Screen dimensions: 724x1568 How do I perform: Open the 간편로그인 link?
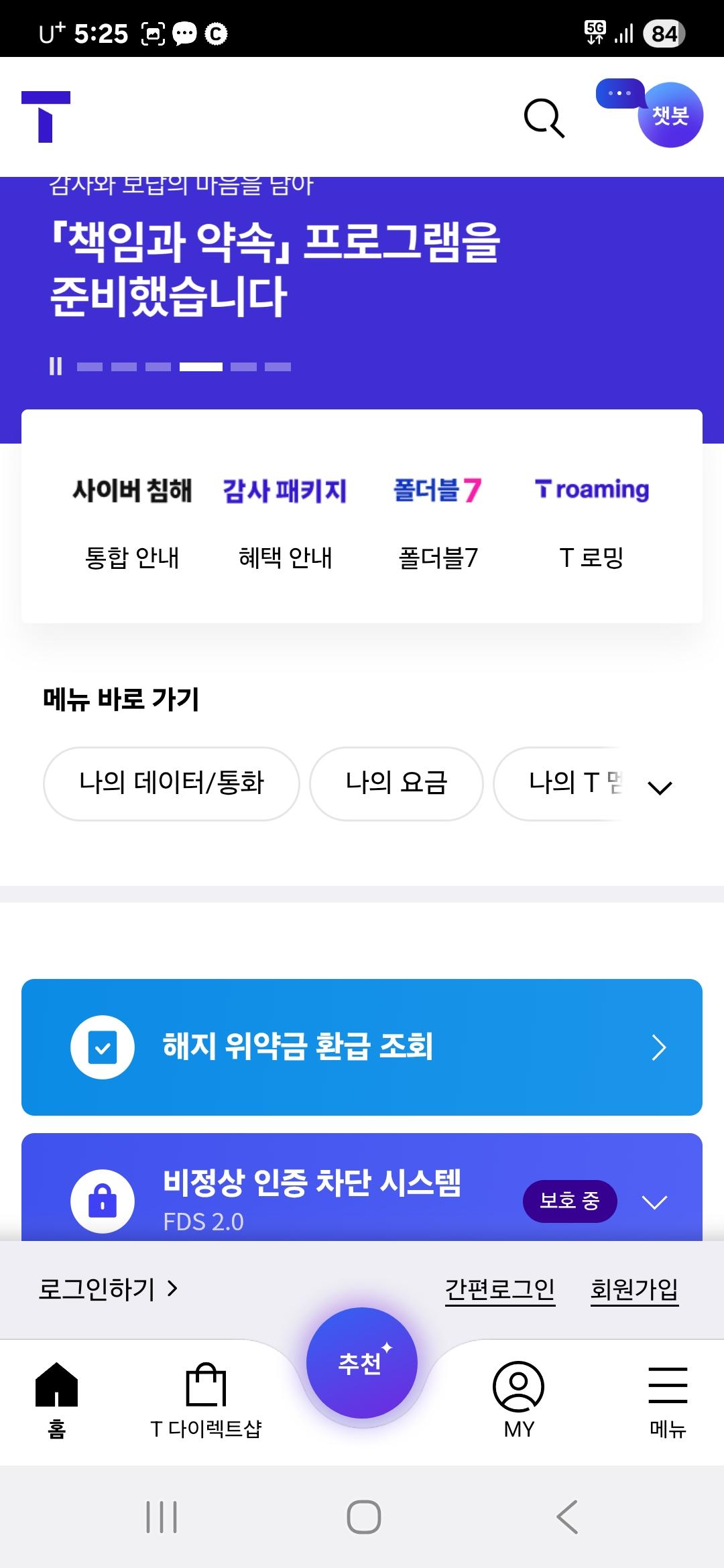coord(499,1289)
